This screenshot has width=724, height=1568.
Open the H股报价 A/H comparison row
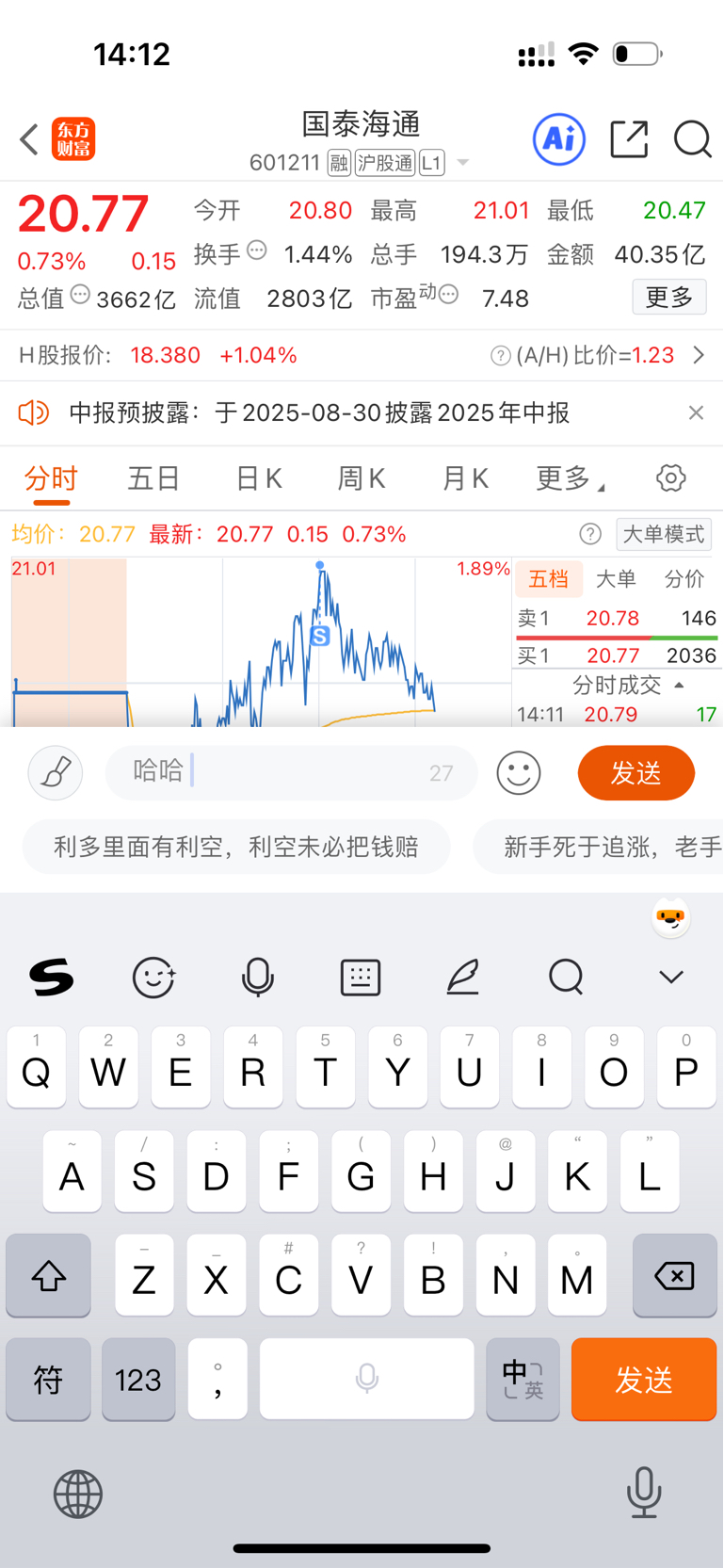pyautogui.click(x=362, y=355)
